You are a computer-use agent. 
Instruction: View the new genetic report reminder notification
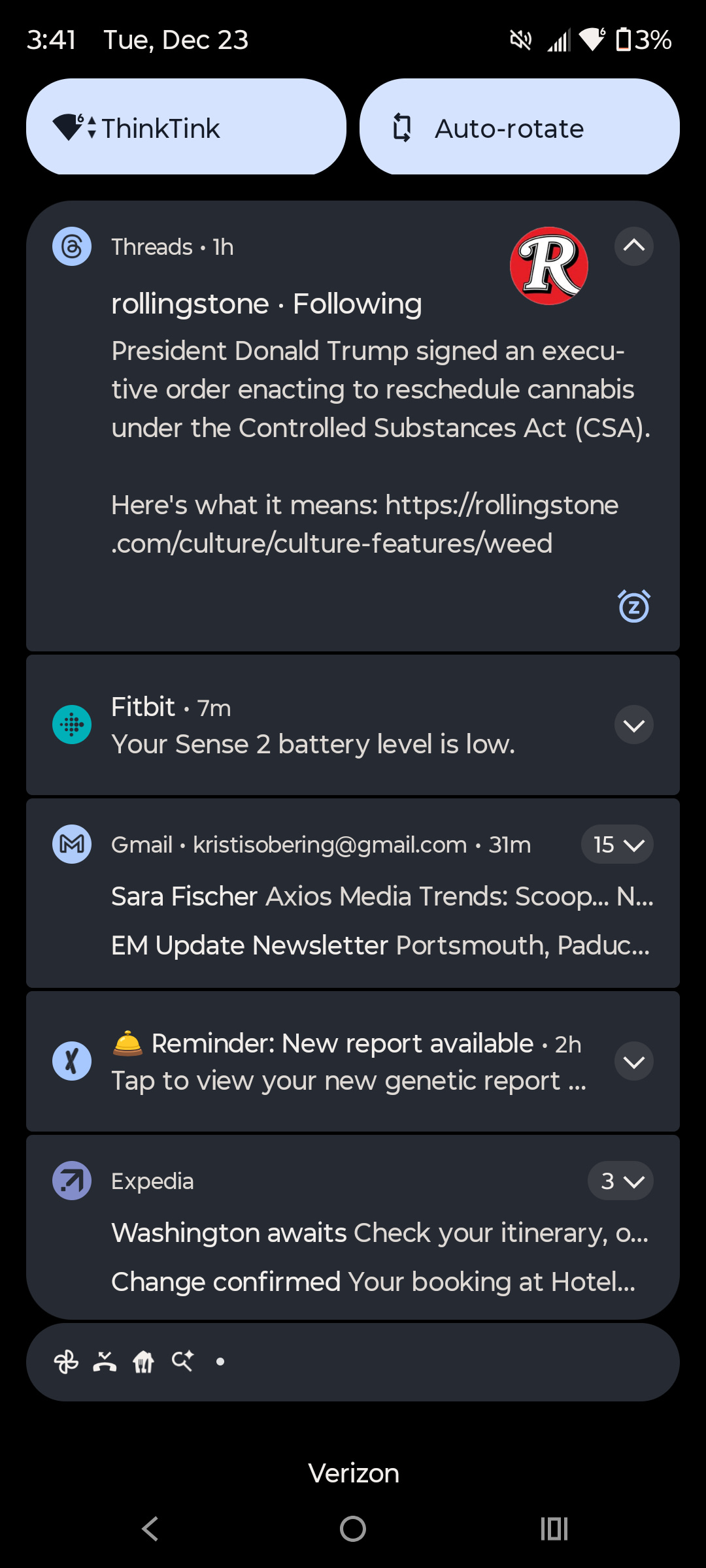tap(346, 1062)
